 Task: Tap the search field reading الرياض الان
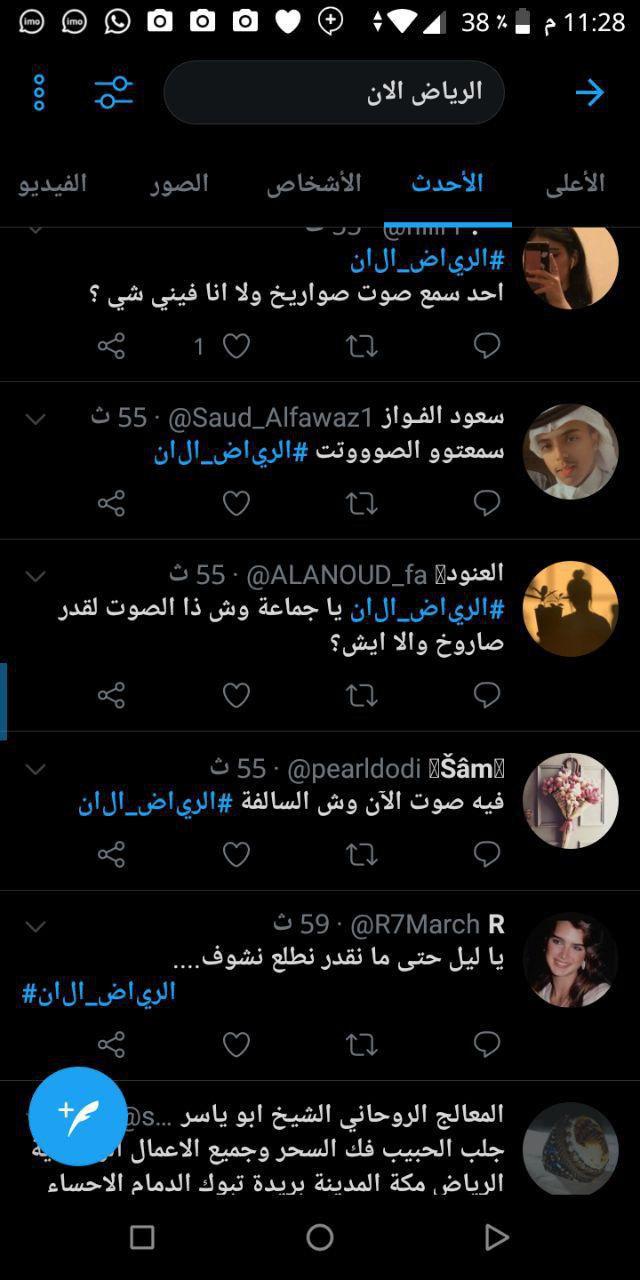(x=334, y=92)
